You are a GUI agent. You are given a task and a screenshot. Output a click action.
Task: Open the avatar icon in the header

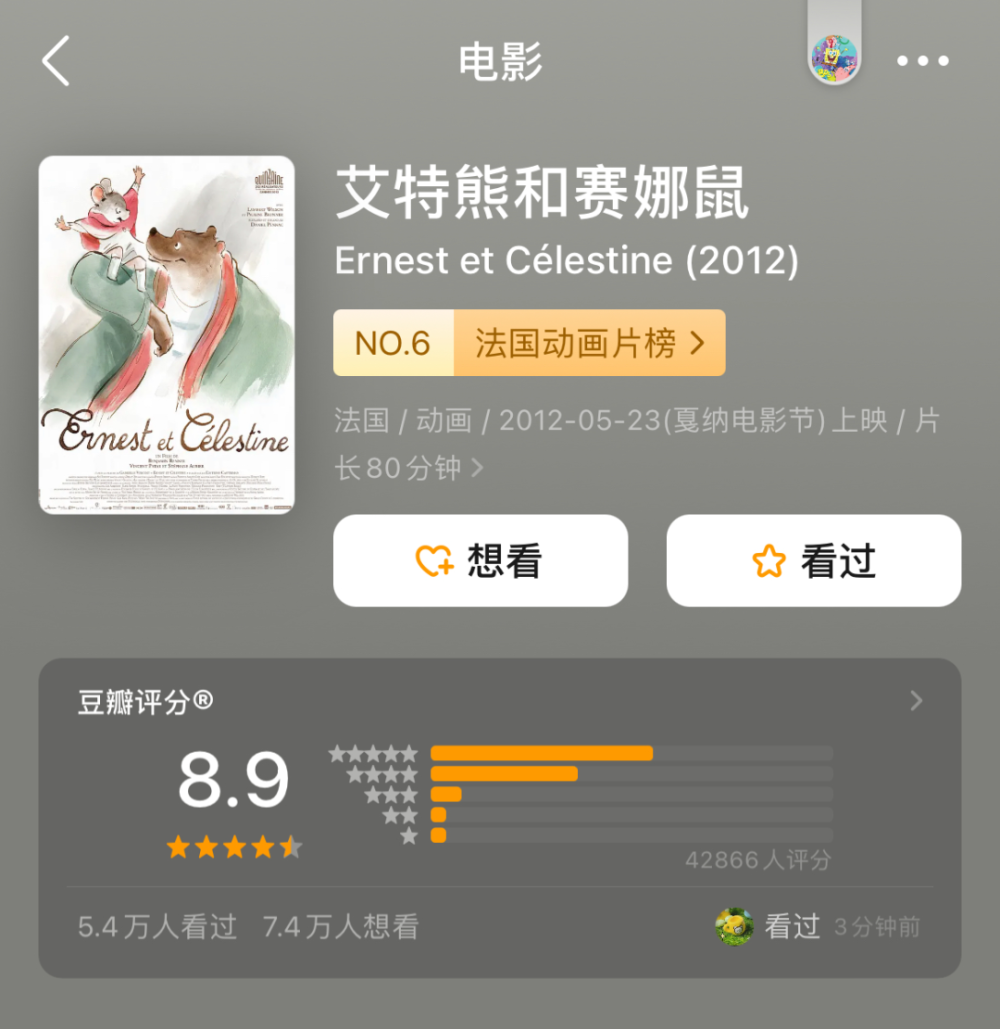(833, 59)
